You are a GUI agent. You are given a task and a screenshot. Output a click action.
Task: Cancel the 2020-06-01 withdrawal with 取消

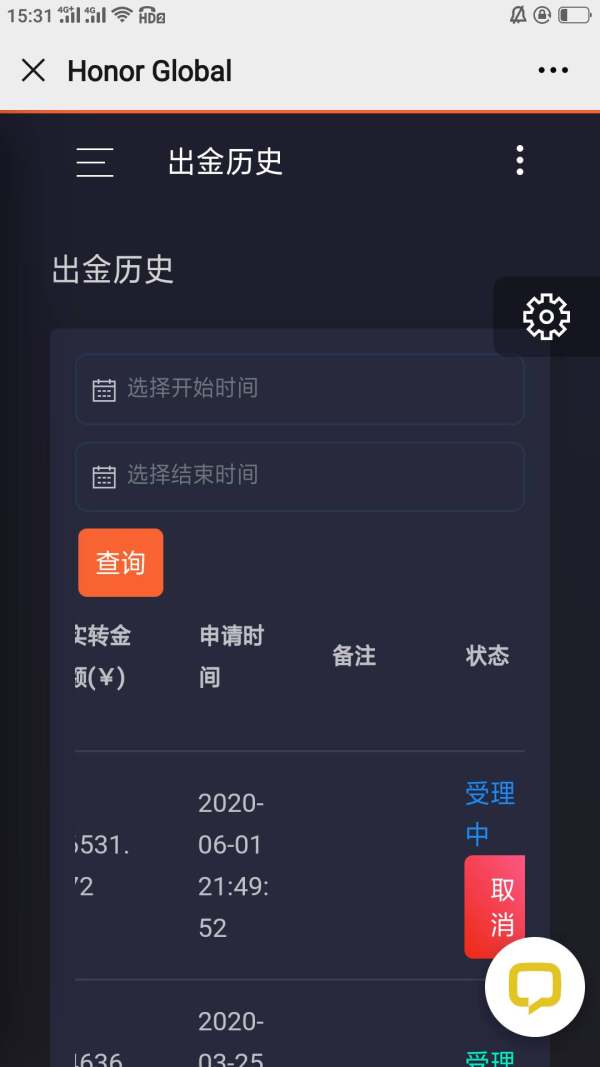click(x=495, y=906)
